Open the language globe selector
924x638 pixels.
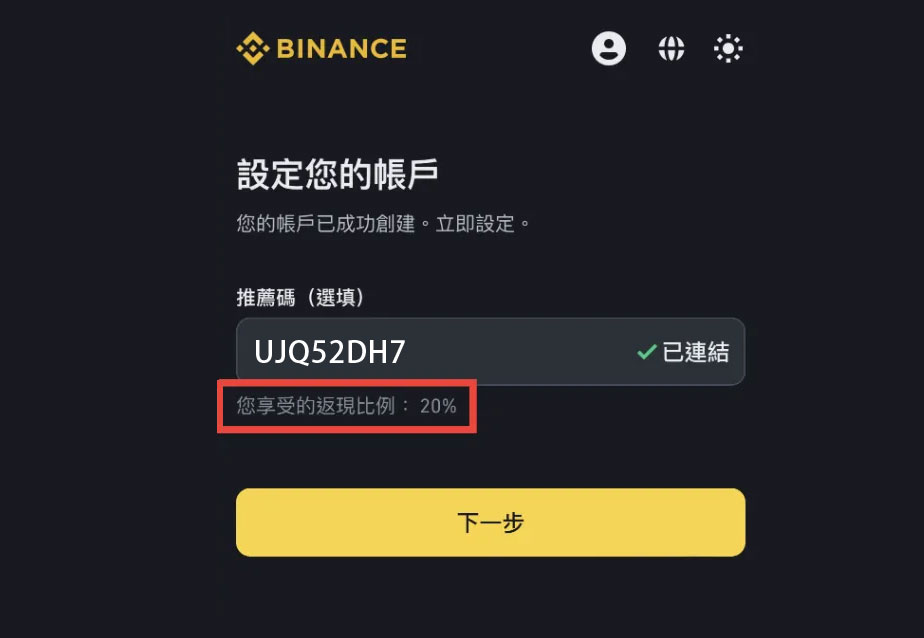pyautogui.click(x=671, y=48)
